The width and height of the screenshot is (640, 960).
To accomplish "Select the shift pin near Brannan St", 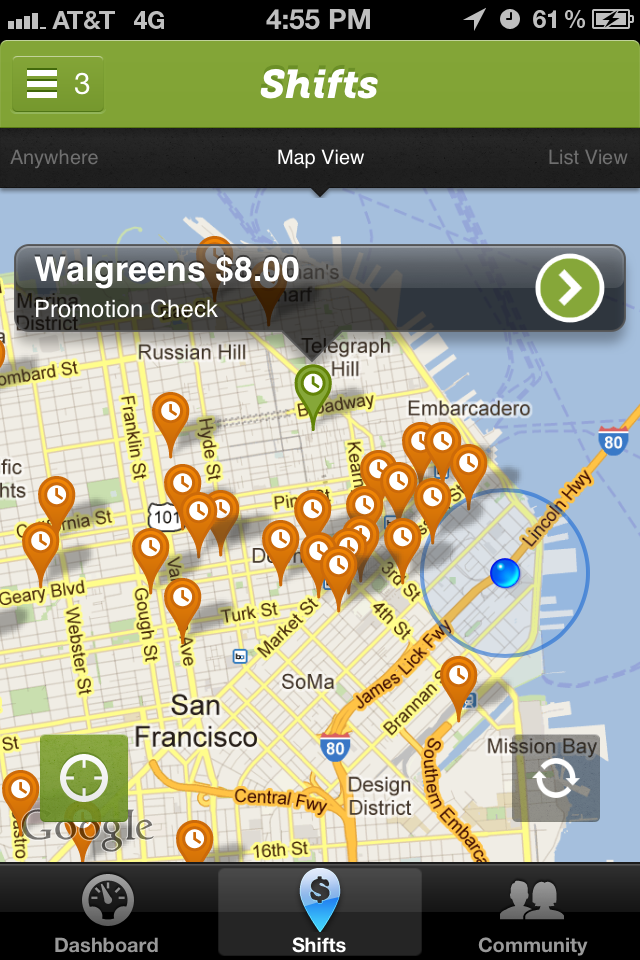I will click(458, 679).
